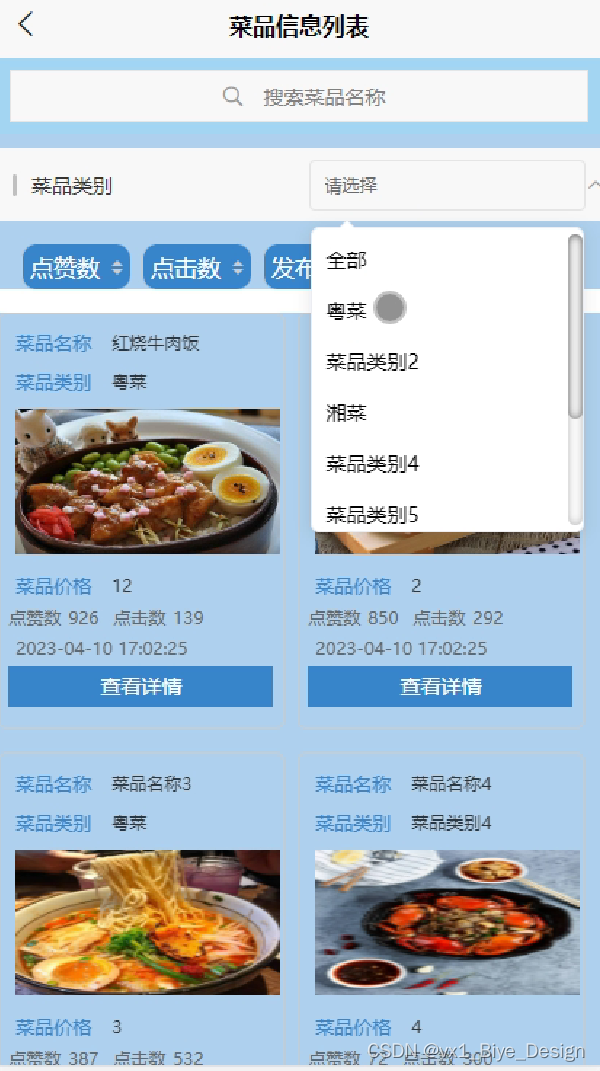This screenshot has width=600, height=1071.
Task: Open the 菜品名称4 crab dish card
Action: [447, 922]
